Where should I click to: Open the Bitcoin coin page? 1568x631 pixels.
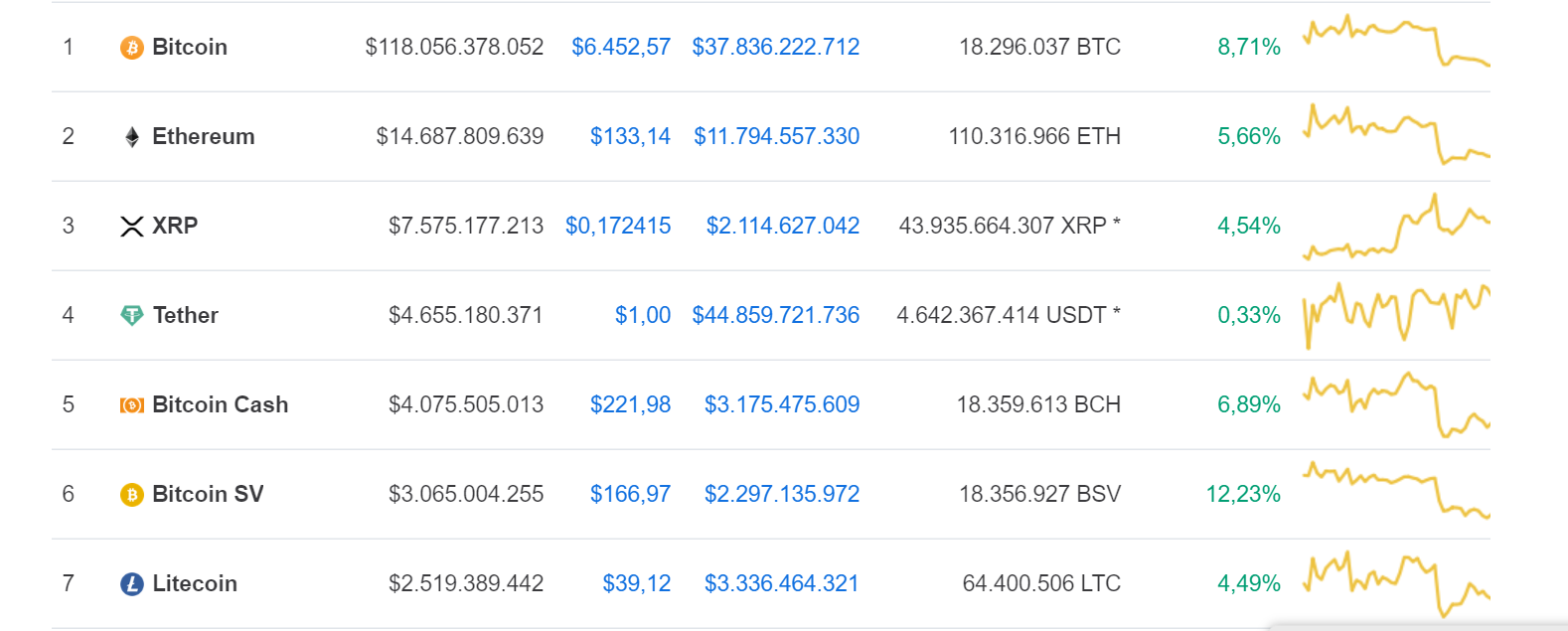coord(189,47)
